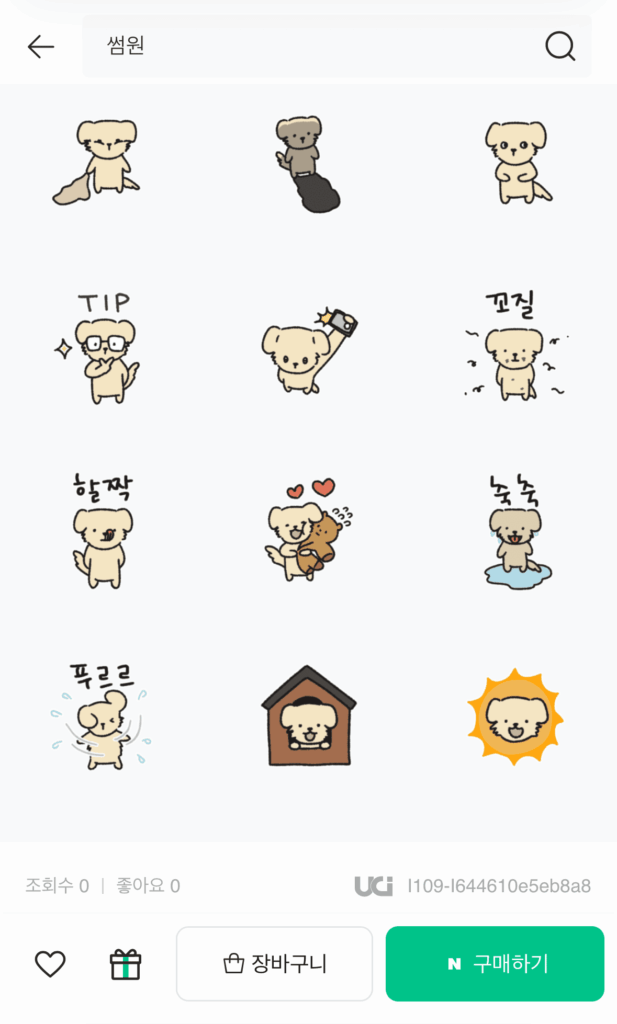The width and height of the screenshot is (617, 1024).
Task: Preview the hugging bear hearts sticker
Action: point(308,531)
